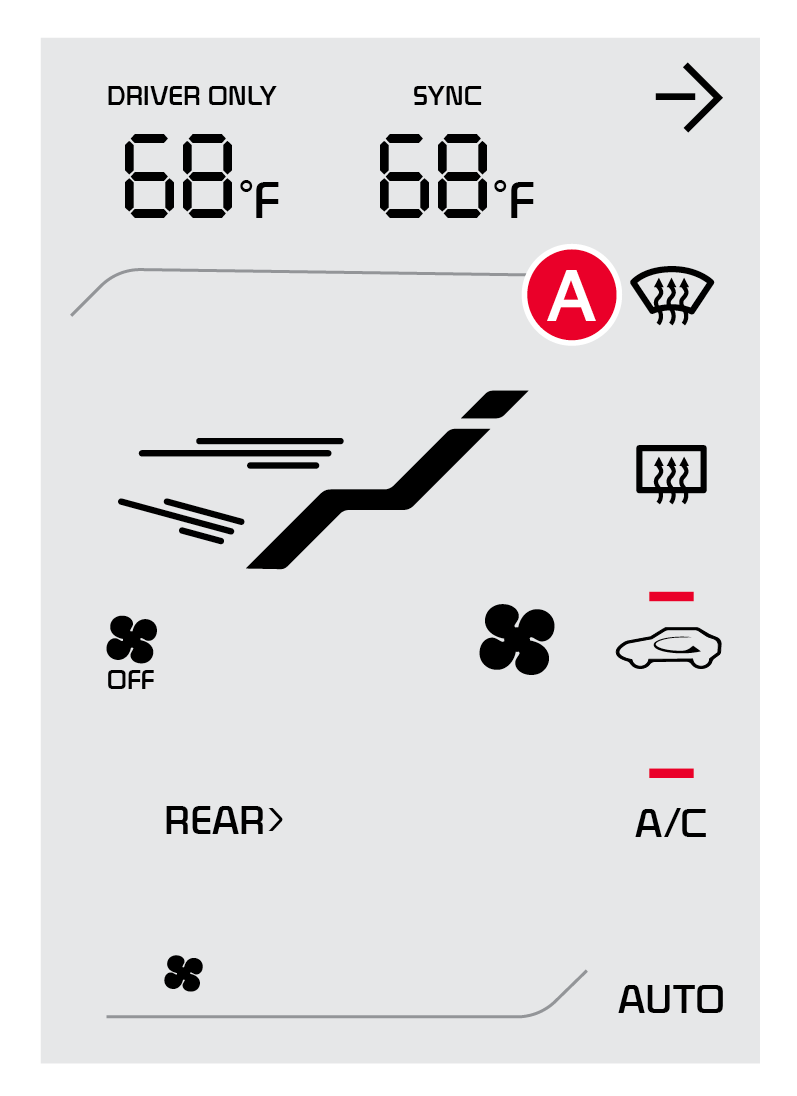The image size is (797, 1096).
Task: Enable AUTO climate mode
Action: point(671,999)
